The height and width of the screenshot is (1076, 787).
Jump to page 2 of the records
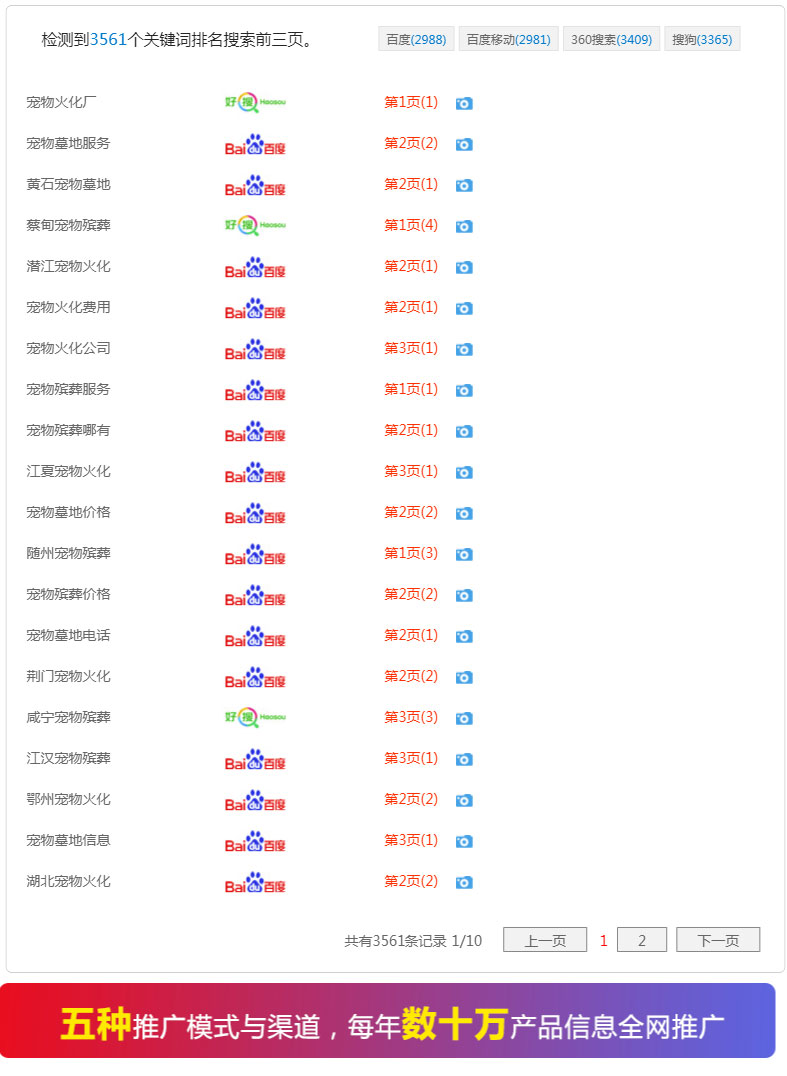point(642,940)
